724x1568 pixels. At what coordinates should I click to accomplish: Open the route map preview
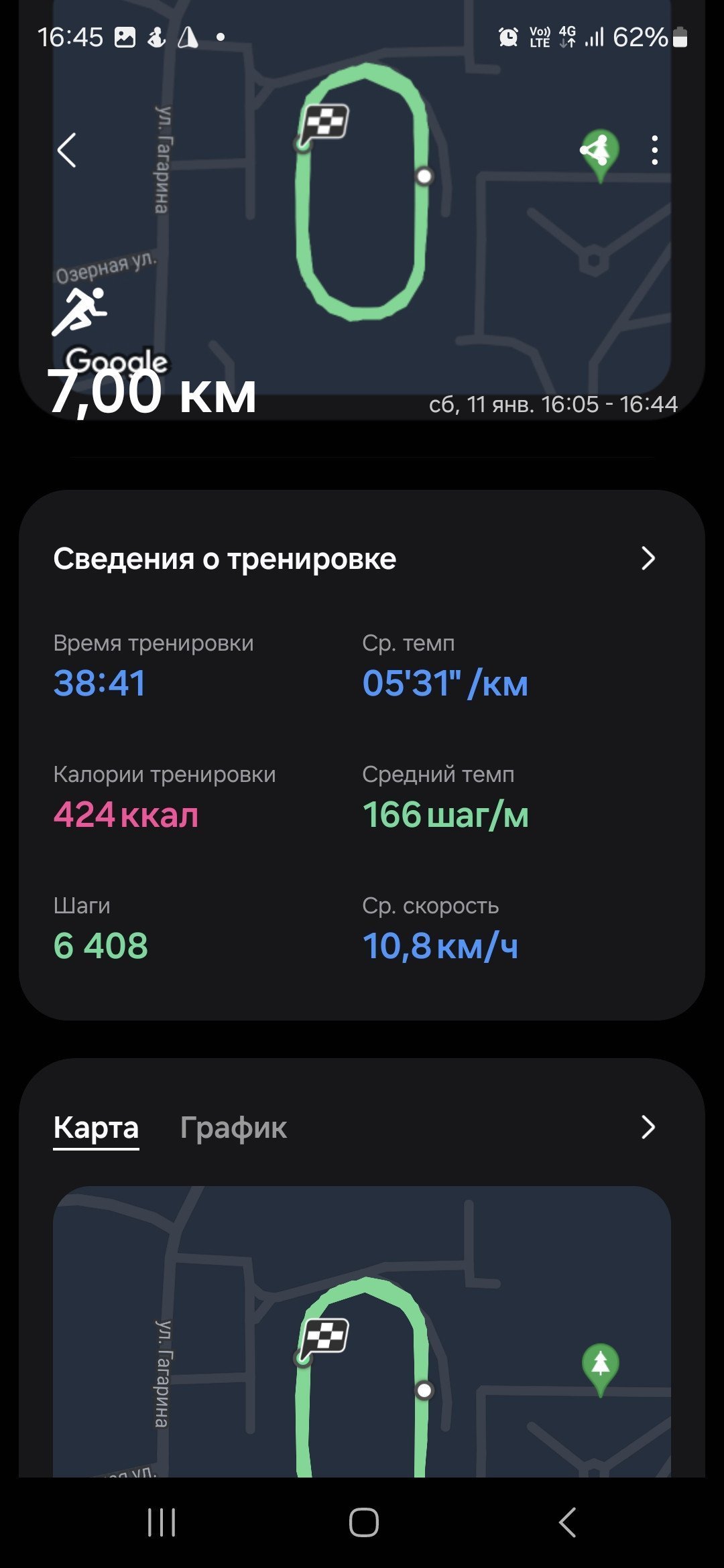(362, 1332)
